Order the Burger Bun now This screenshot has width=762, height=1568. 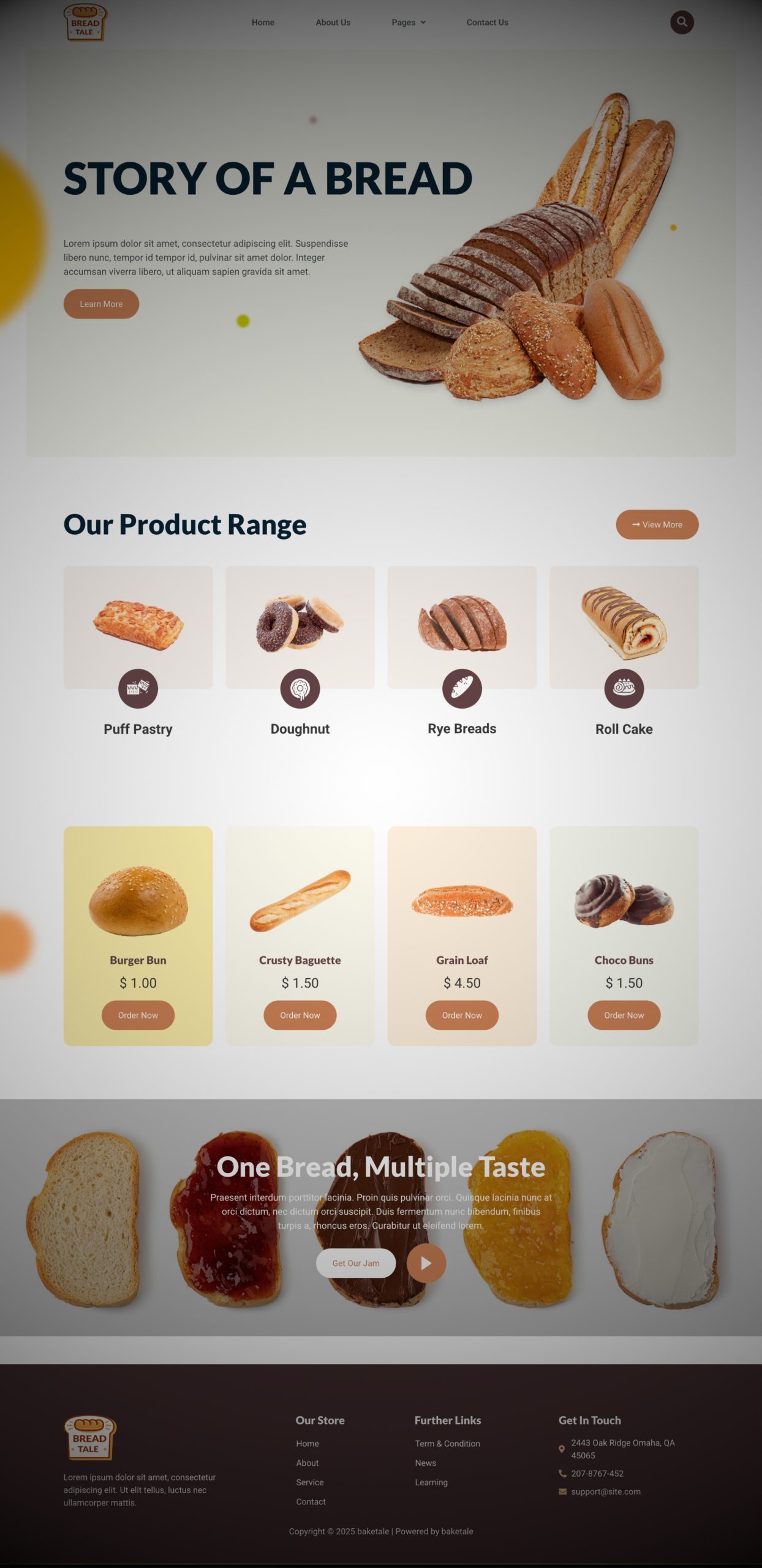pos(138,1015)
